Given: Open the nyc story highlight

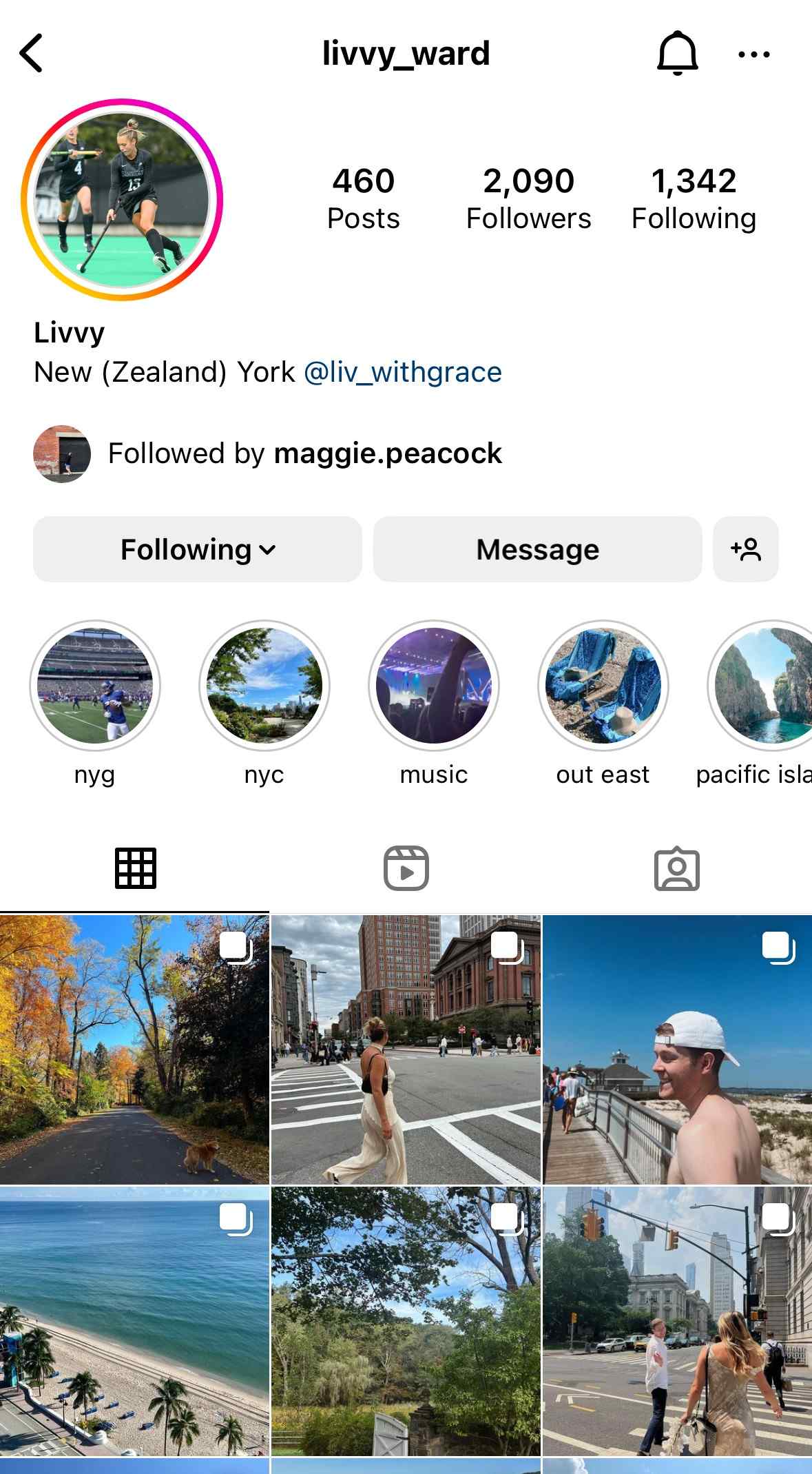Looking at the screenshot, I should (x=264, y=686).
